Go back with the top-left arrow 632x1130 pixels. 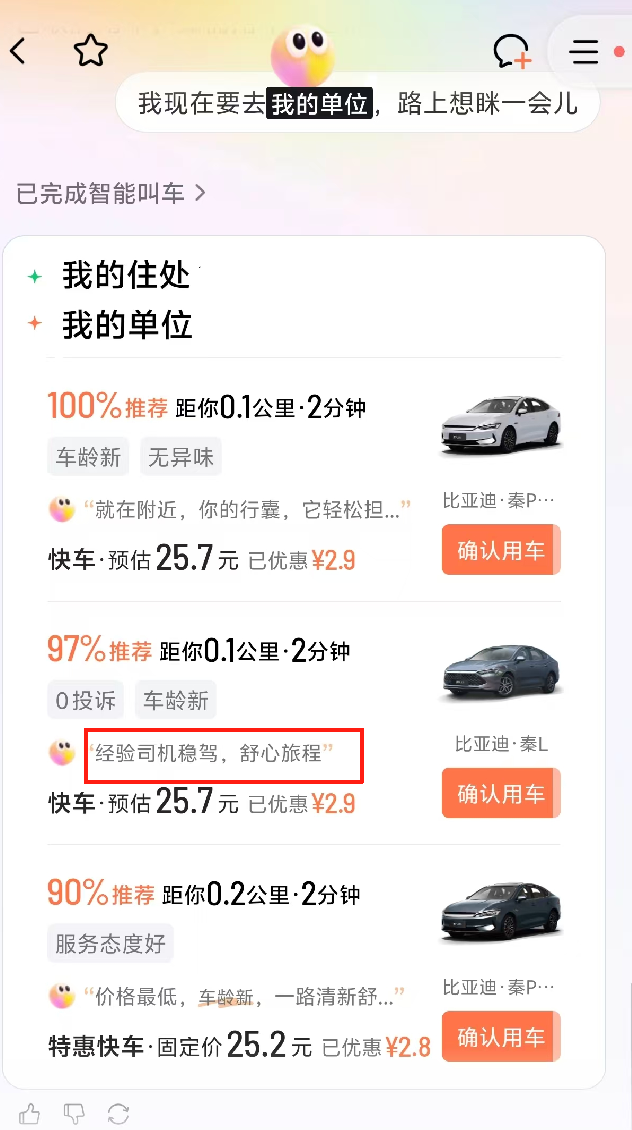coord(18,50)
